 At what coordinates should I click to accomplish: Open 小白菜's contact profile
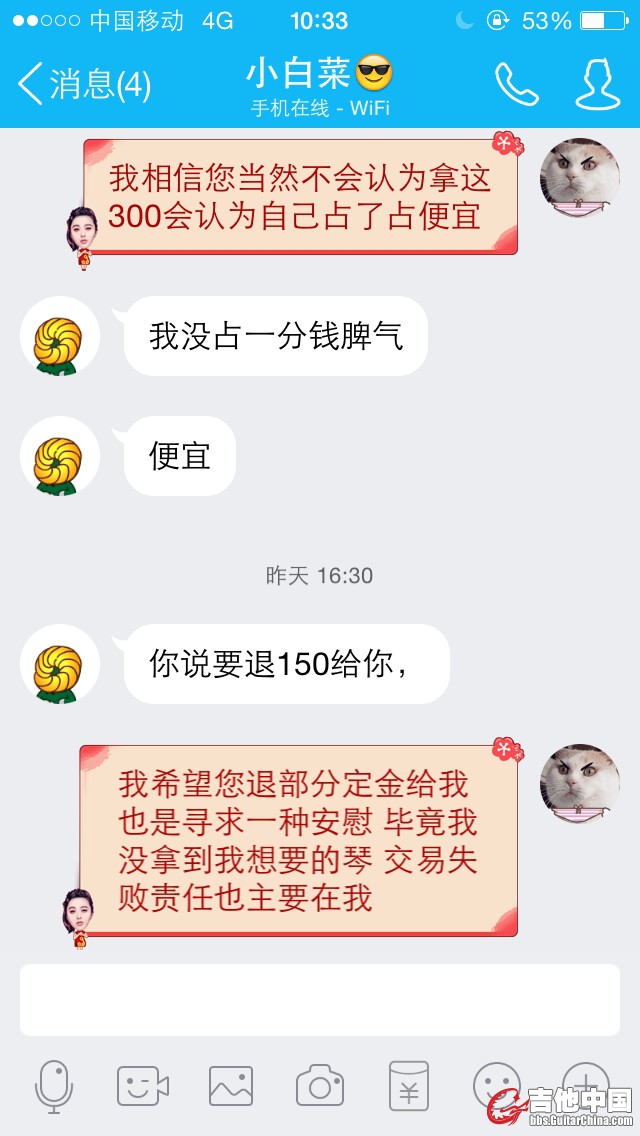597,85
